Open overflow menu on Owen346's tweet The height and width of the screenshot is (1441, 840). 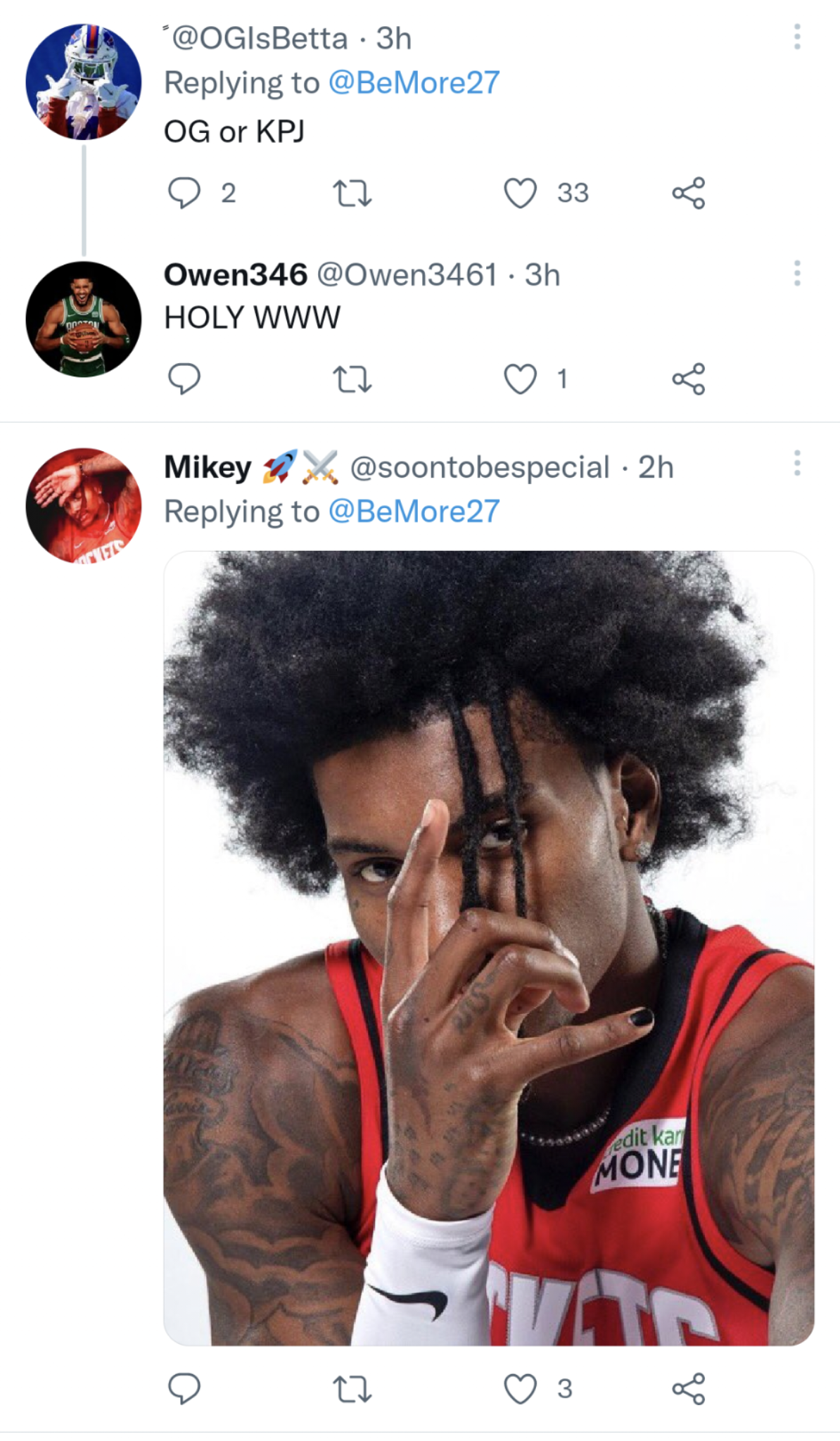tap(796, 273)
